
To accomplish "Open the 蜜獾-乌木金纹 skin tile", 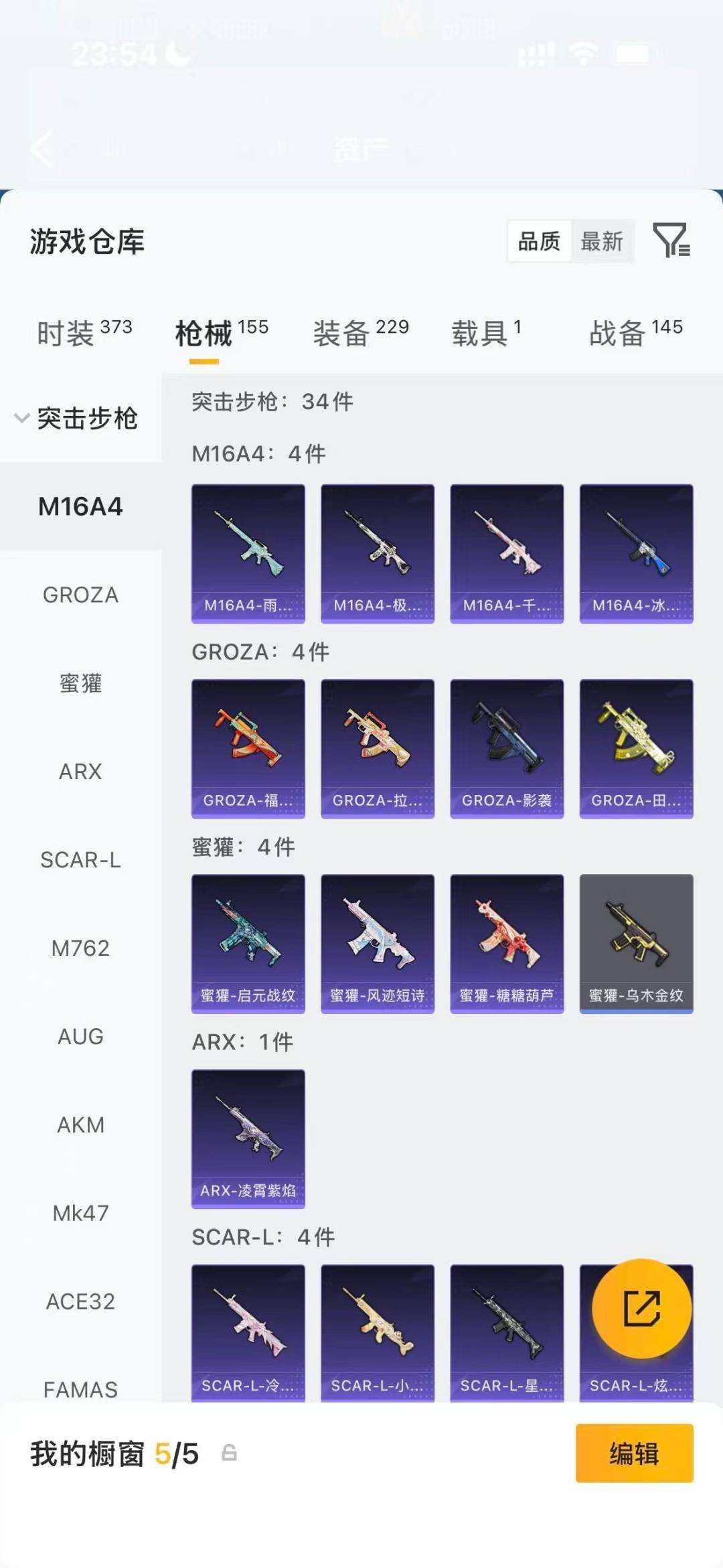I will click(x=636, y=943).
